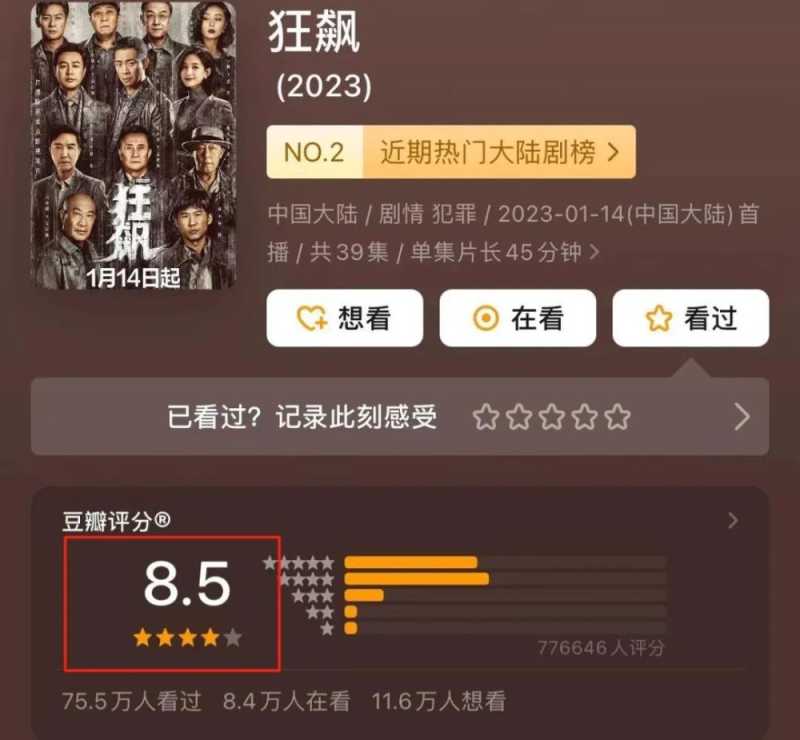The image size is (800, 740).
Task: Mark the show as 在看
Action: [517, 318]
